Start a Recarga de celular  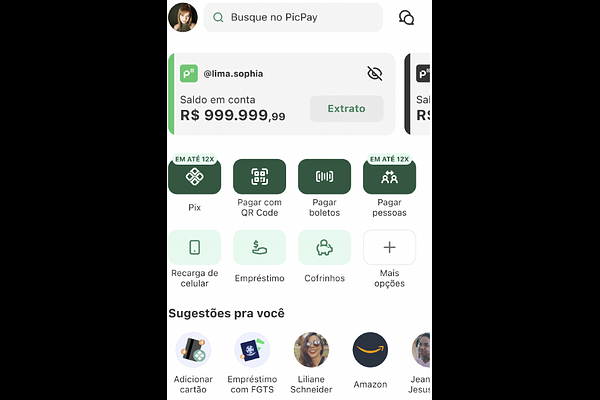[x=194, y=247]
